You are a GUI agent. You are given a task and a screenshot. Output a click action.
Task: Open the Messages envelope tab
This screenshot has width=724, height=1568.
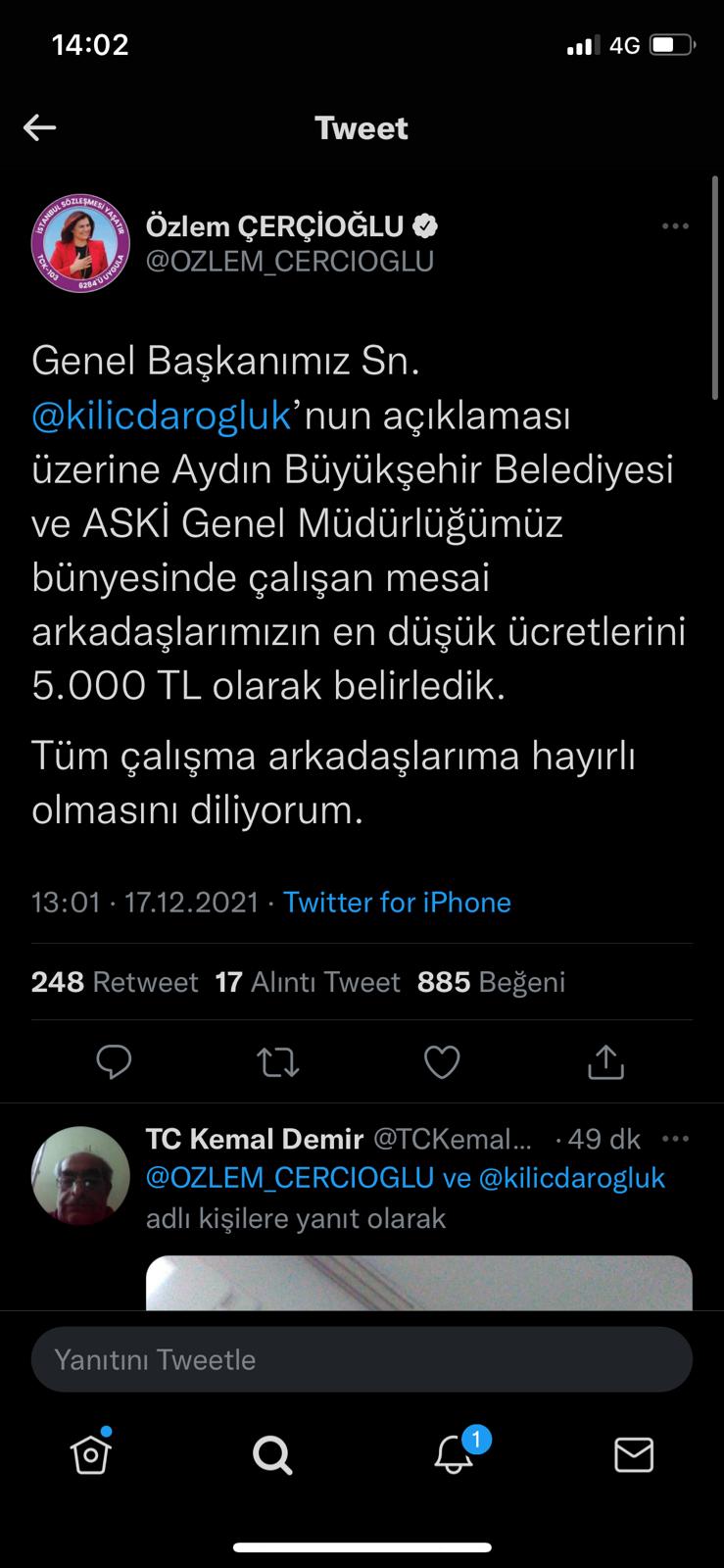click(x=633, y=1454)
